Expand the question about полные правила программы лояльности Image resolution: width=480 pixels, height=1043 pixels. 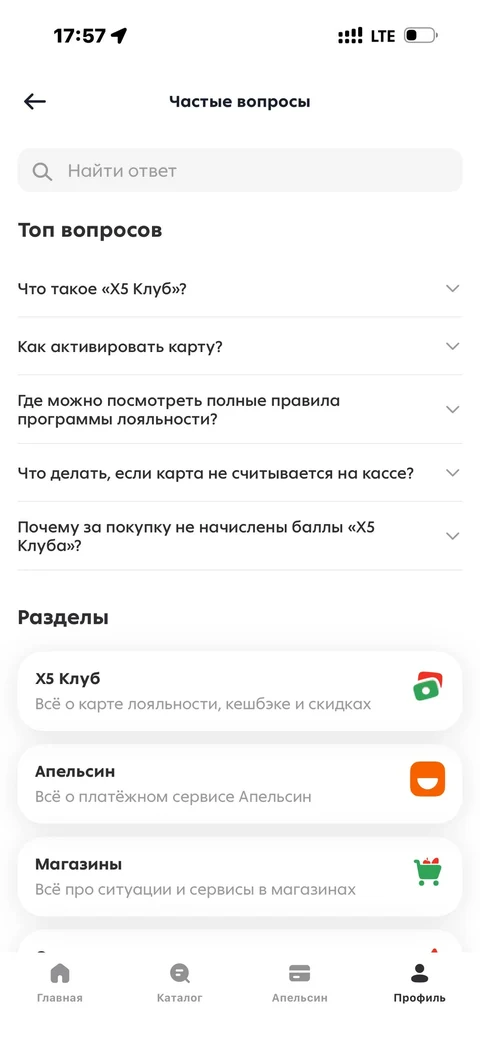[240, 410]
